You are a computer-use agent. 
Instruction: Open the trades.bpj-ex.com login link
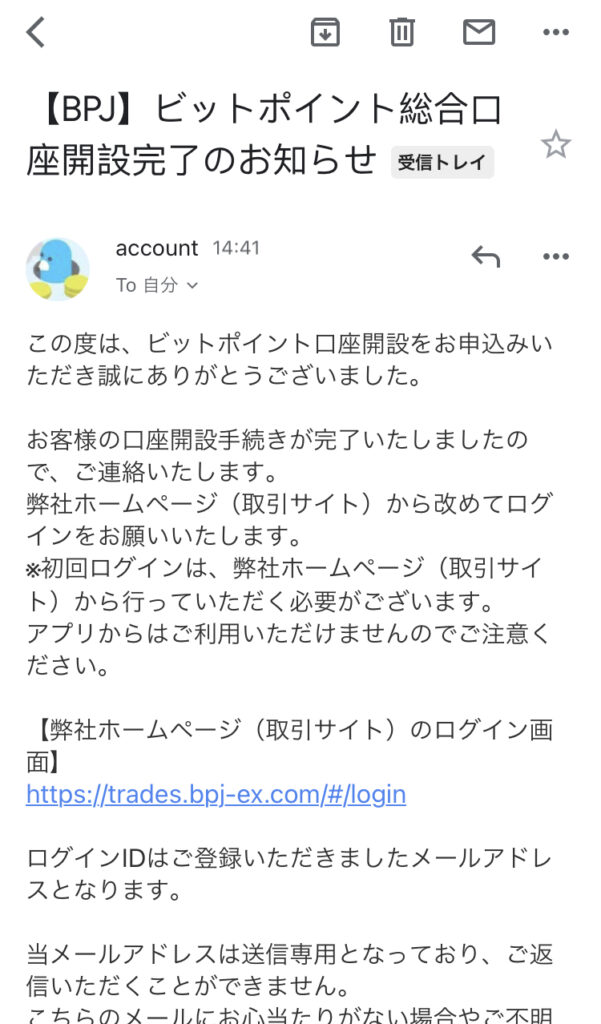tap(216, 795)
